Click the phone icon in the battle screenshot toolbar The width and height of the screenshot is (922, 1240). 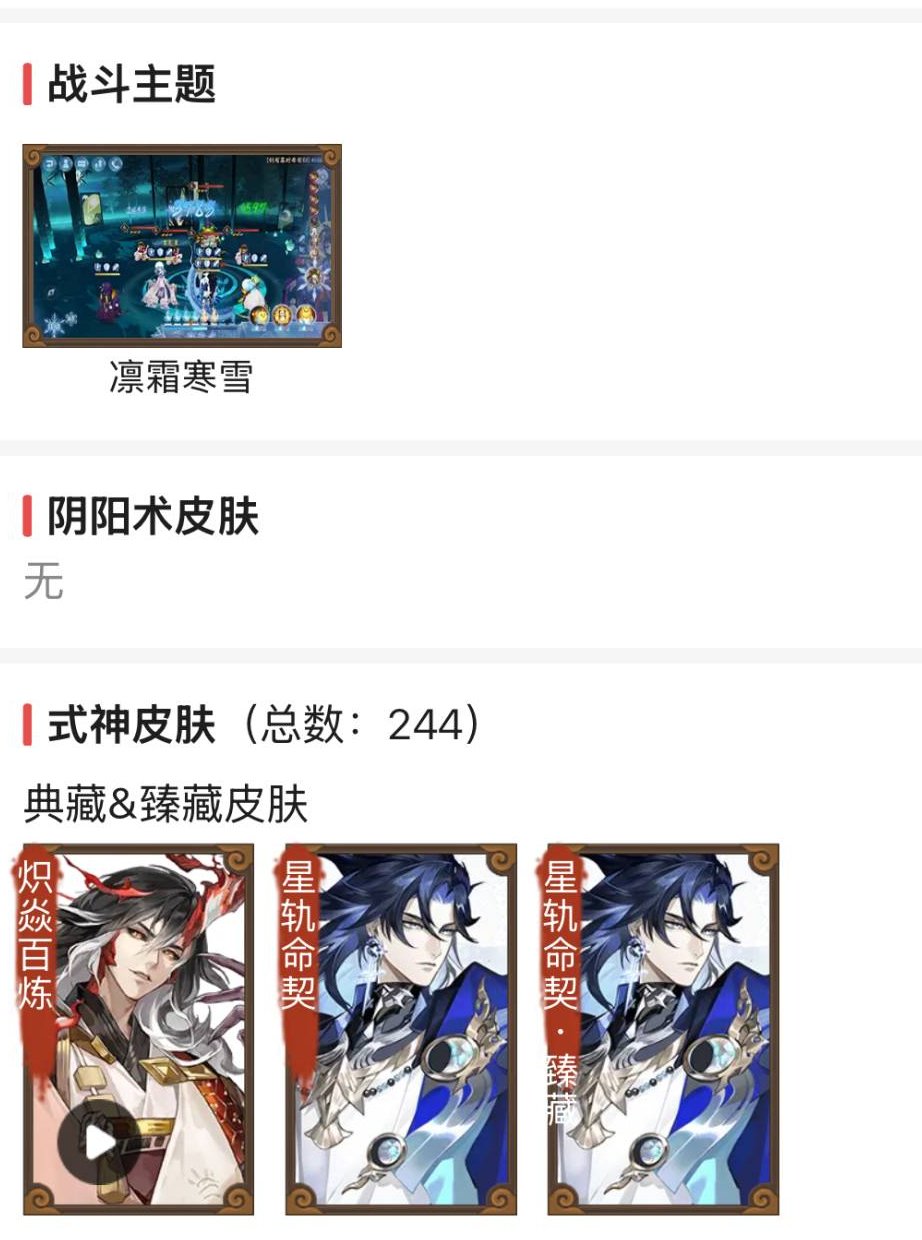point(115,163)
